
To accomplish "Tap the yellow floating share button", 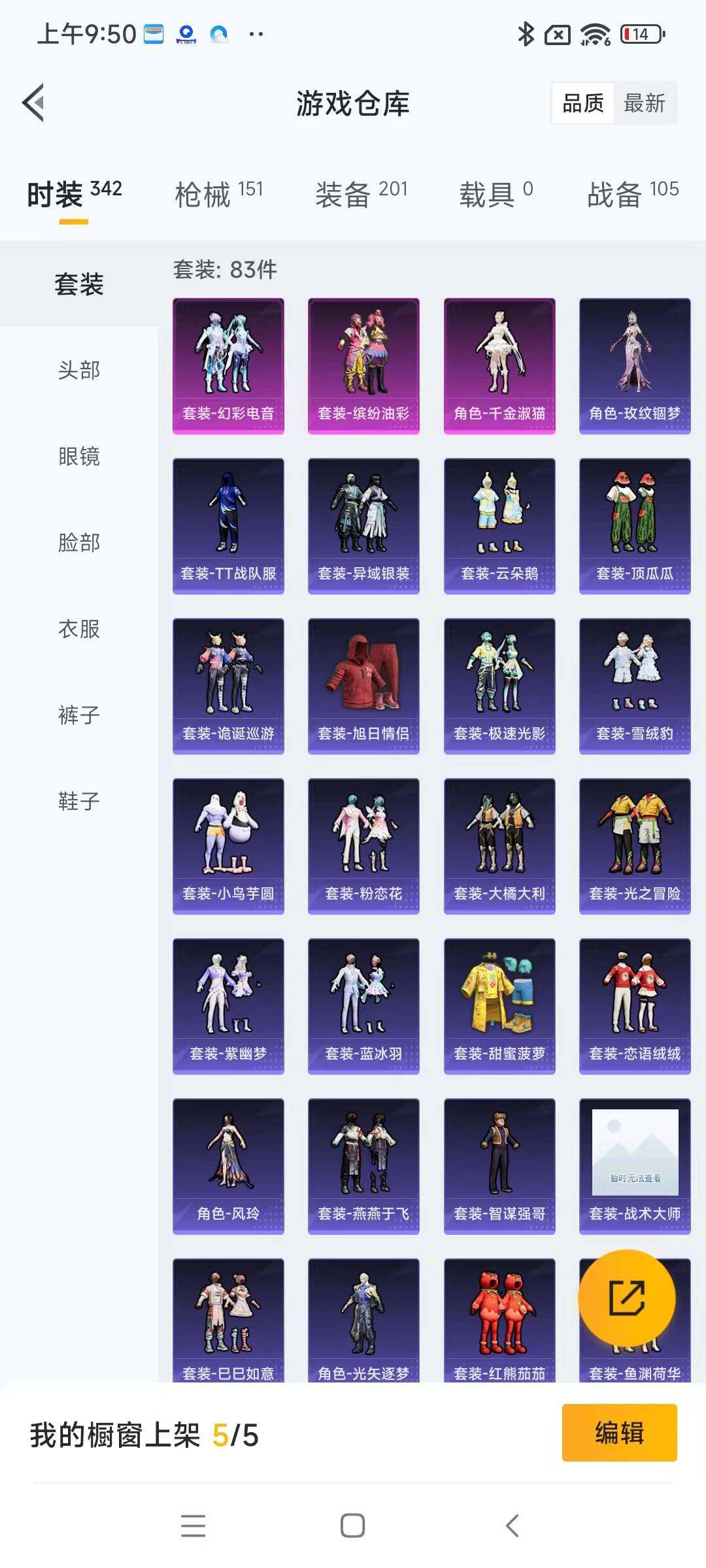I will tap(627, 1298).
